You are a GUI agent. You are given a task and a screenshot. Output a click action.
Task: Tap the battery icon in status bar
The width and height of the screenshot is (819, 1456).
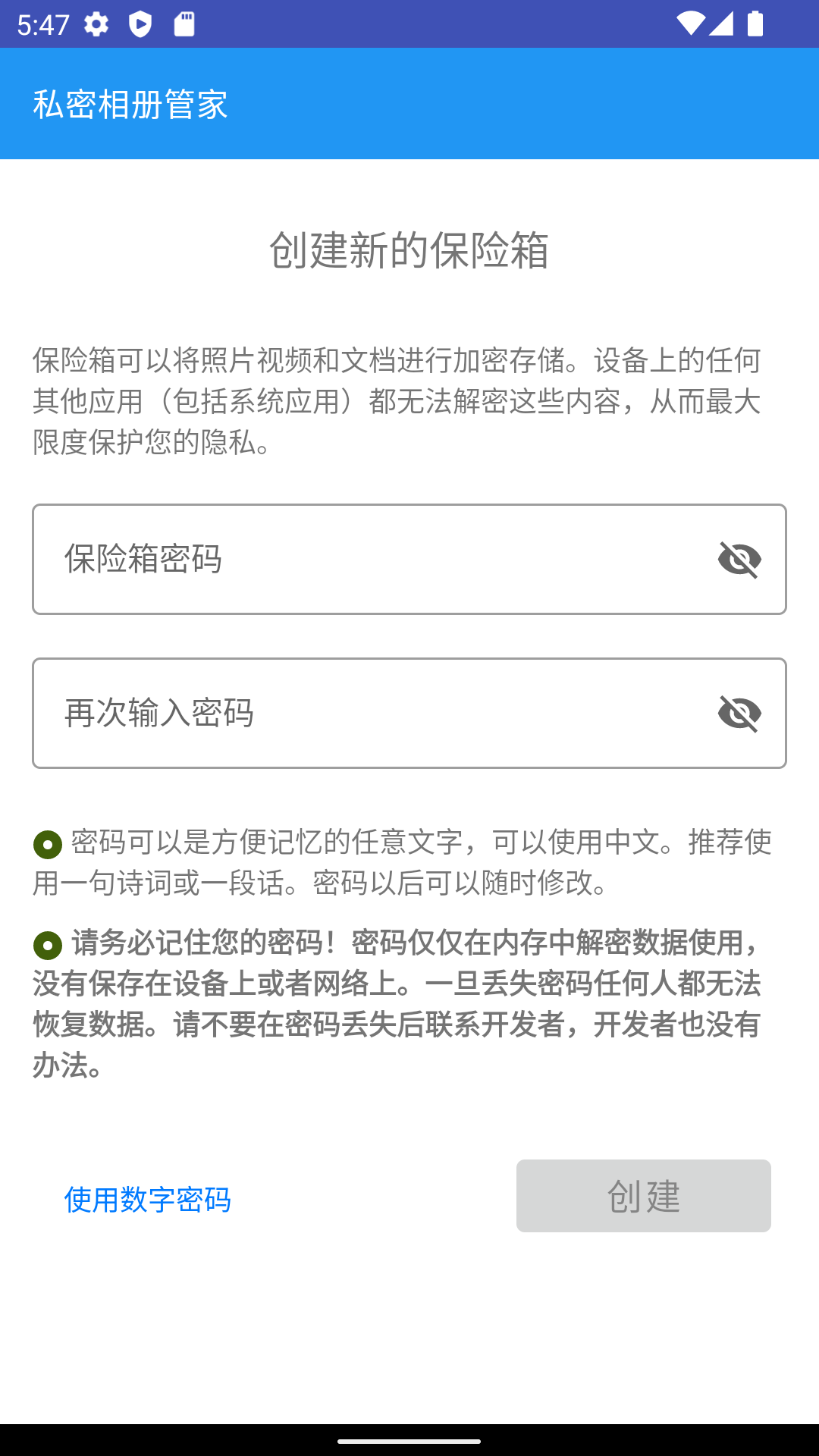[756, 24]
